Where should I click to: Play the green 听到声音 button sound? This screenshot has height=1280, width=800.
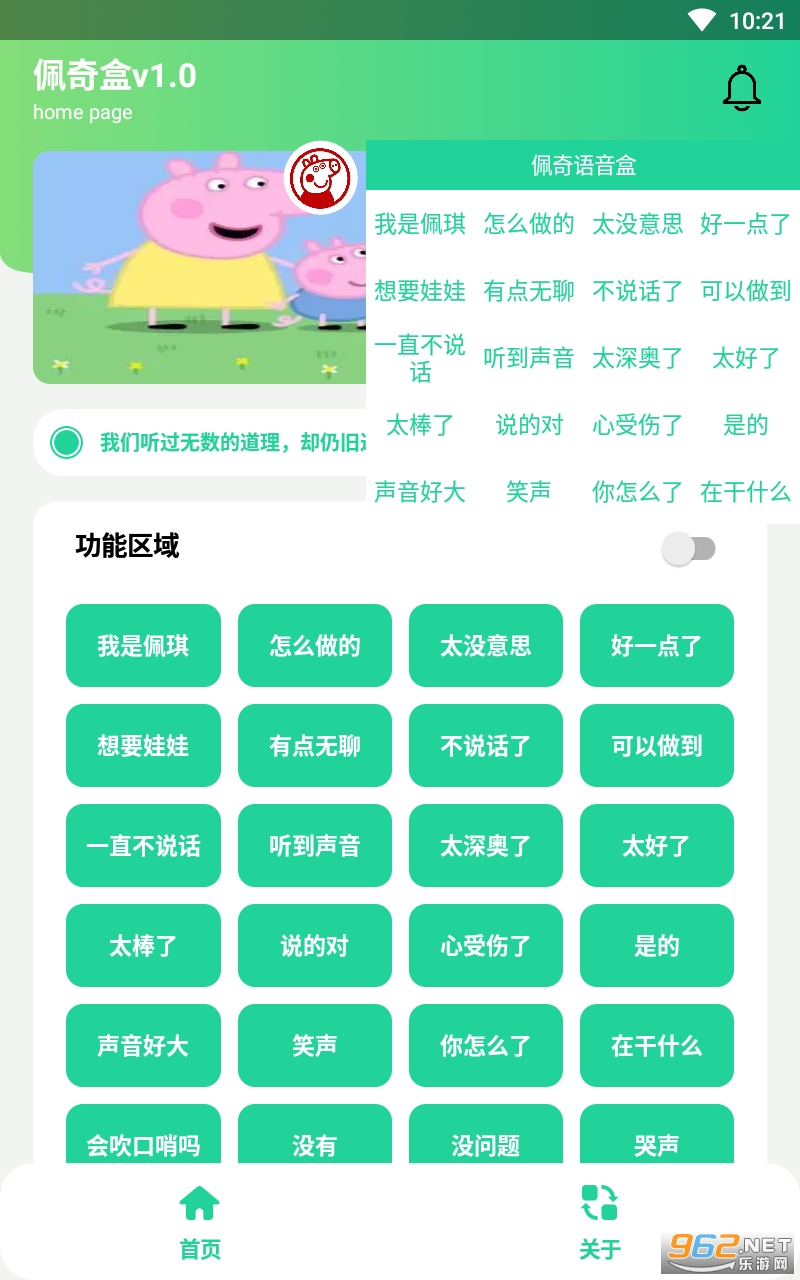tap(314, 846)
